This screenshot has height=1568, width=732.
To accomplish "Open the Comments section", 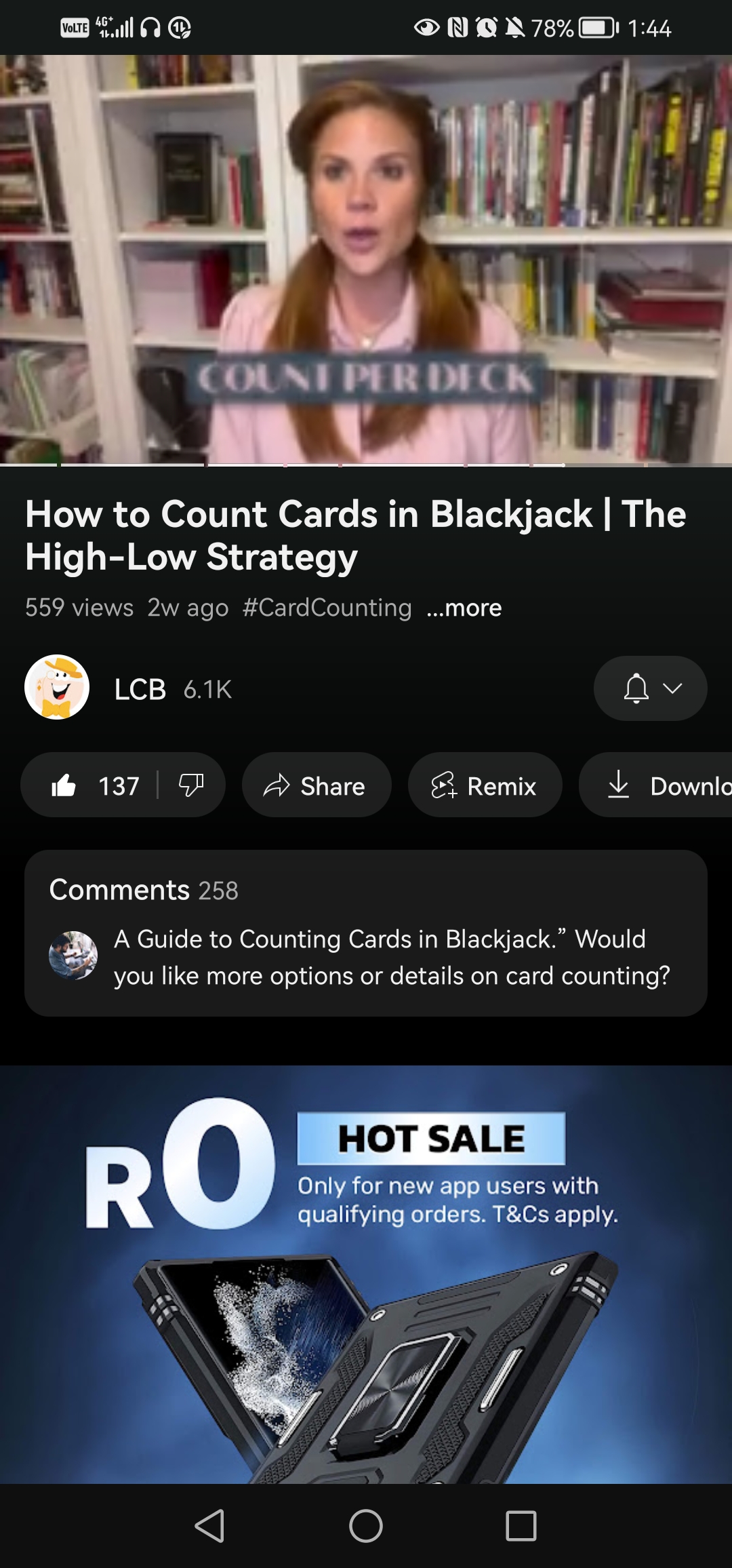I will pyautogui.click(x=365, y=933).
